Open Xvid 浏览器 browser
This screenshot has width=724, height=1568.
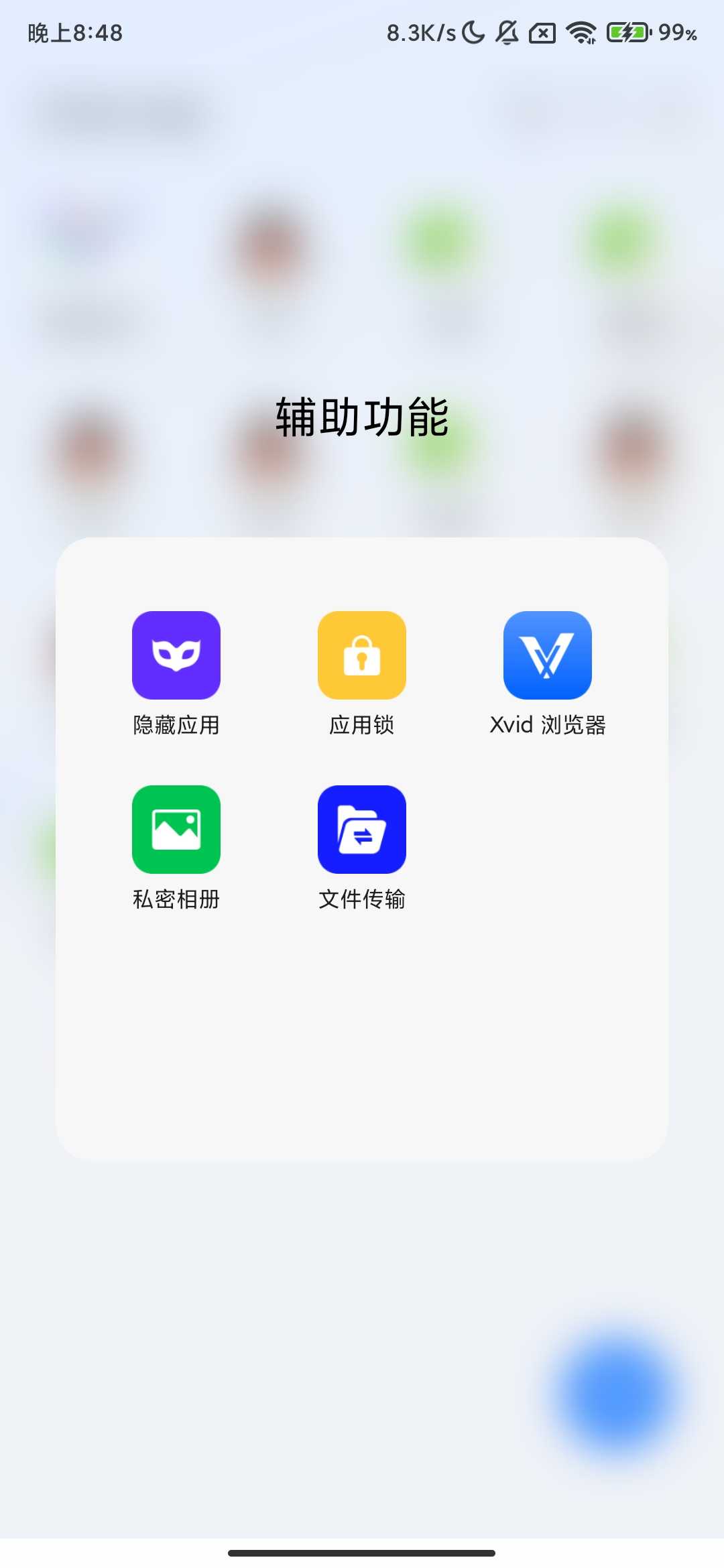548,655
